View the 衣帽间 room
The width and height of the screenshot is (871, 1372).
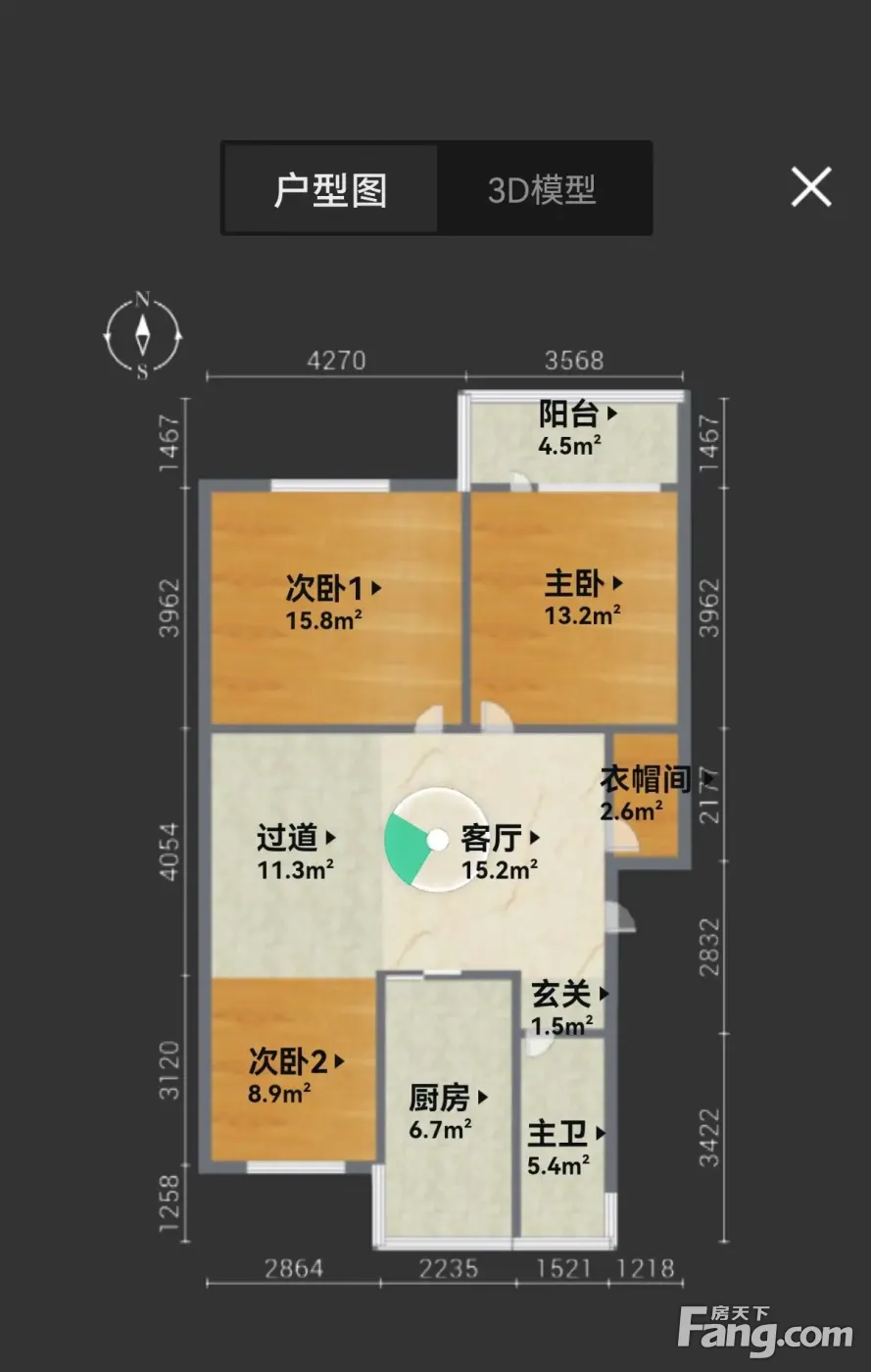tap(655, 779)
